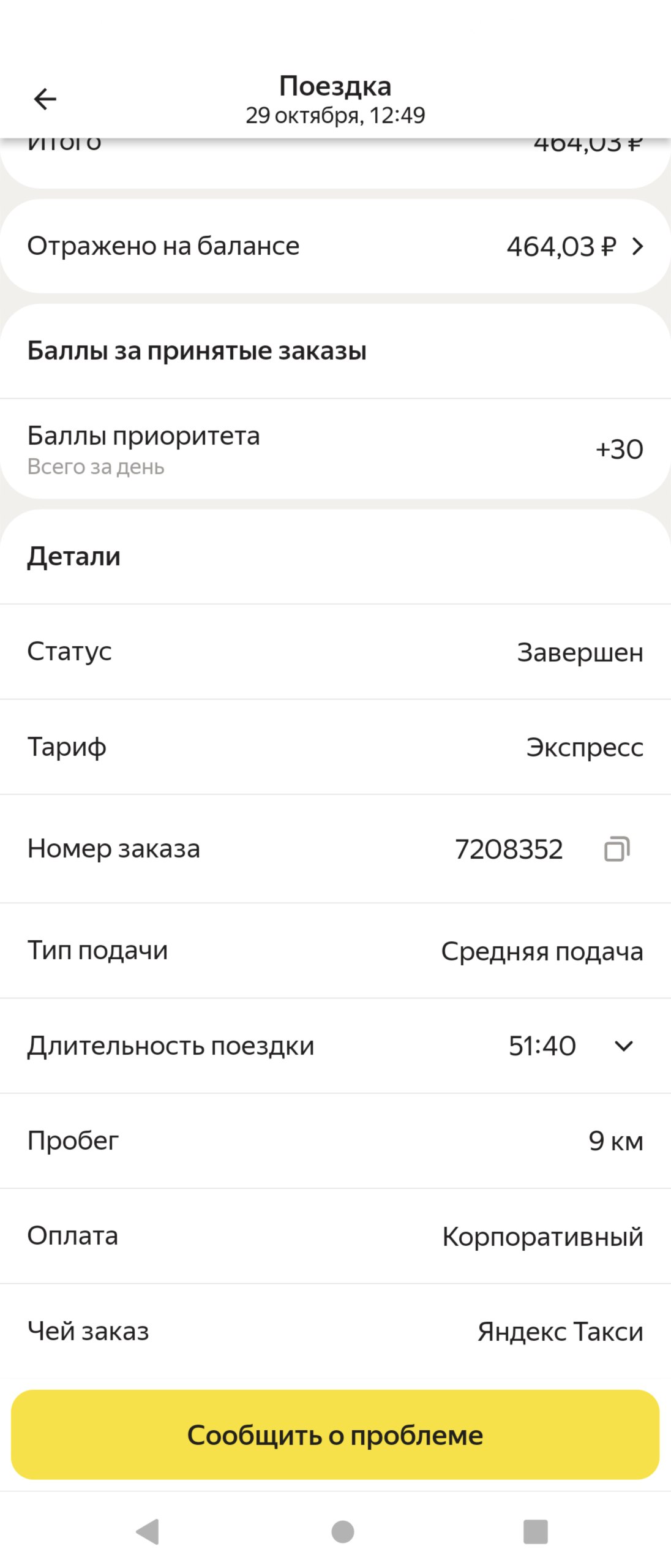
Task: Open the Отражено на балансе row
Action: point(335,246)
